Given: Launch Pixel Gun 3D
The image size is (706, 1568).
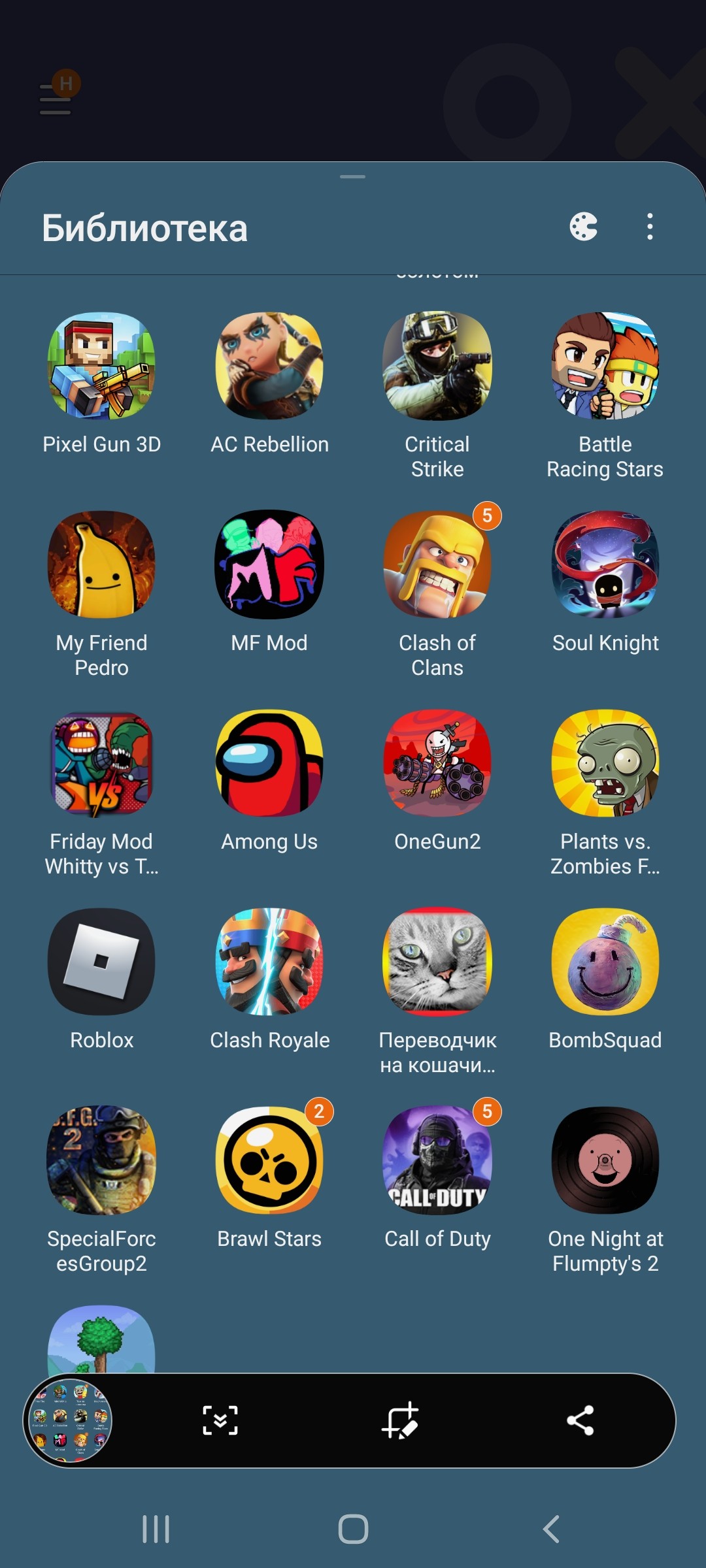Looking at the screenshot, I should coord(101,366).
